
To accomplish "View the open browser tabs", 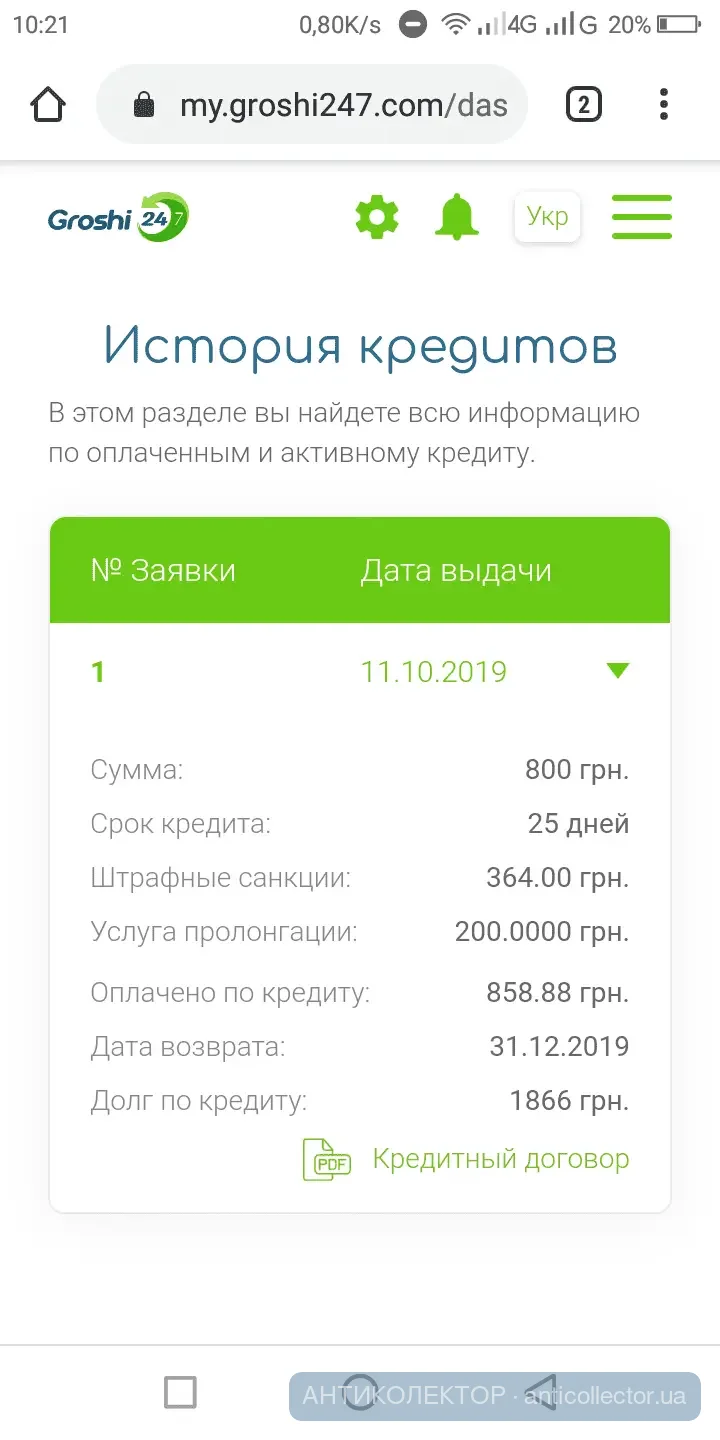I will [x=584, y=105].
